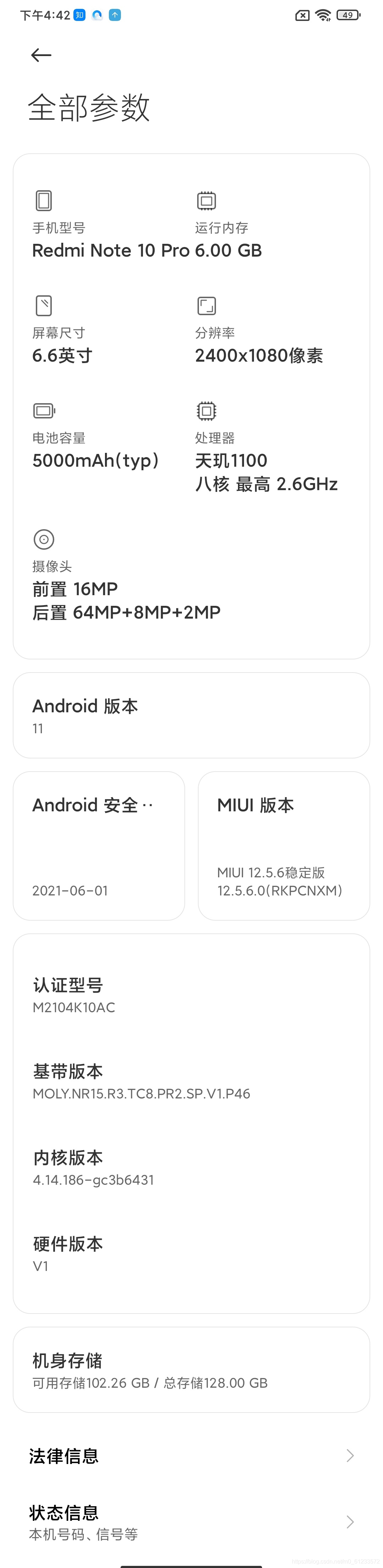Open the Android 安全 update card
Image resolution: width=383 pixels, height=1568 pixels.
coord(99,845)
